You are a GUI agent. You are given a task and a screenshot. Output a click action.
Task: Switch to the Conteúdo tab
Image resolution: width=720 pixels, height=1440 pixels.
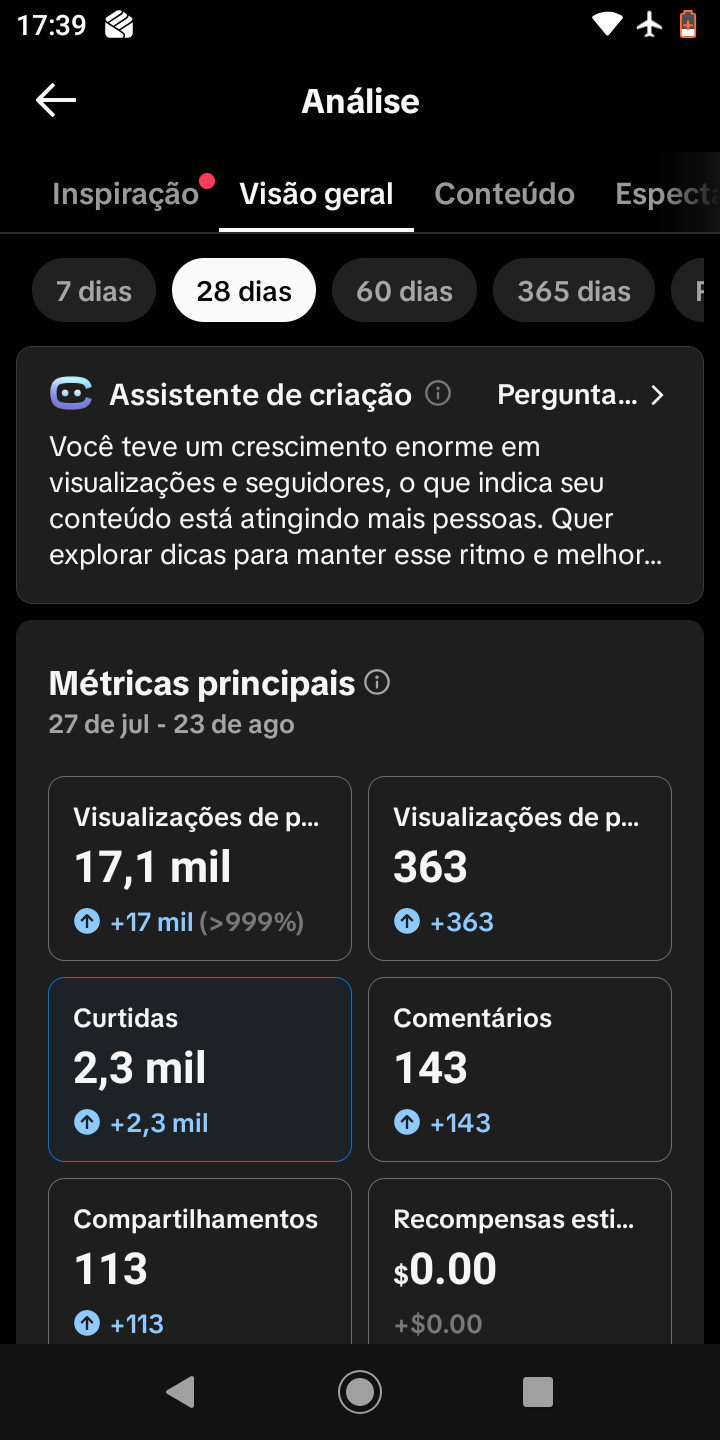click(x=504, y=193)
